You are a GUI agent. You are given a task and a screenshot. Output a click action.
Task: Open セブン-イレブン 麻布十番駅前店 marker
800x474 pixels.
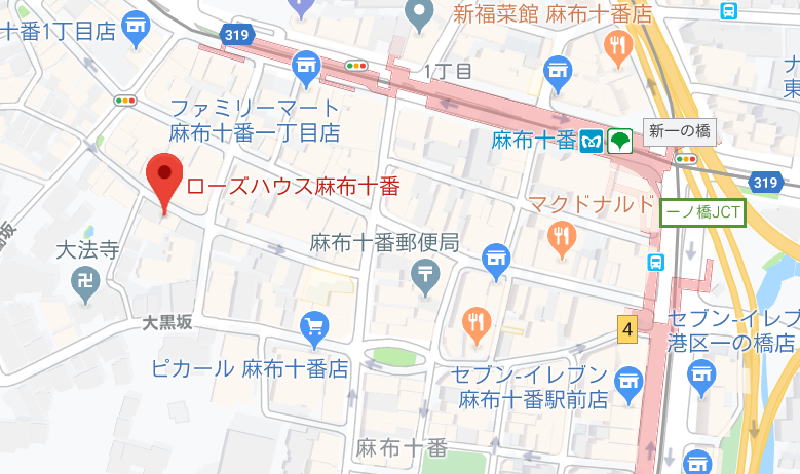628,379
